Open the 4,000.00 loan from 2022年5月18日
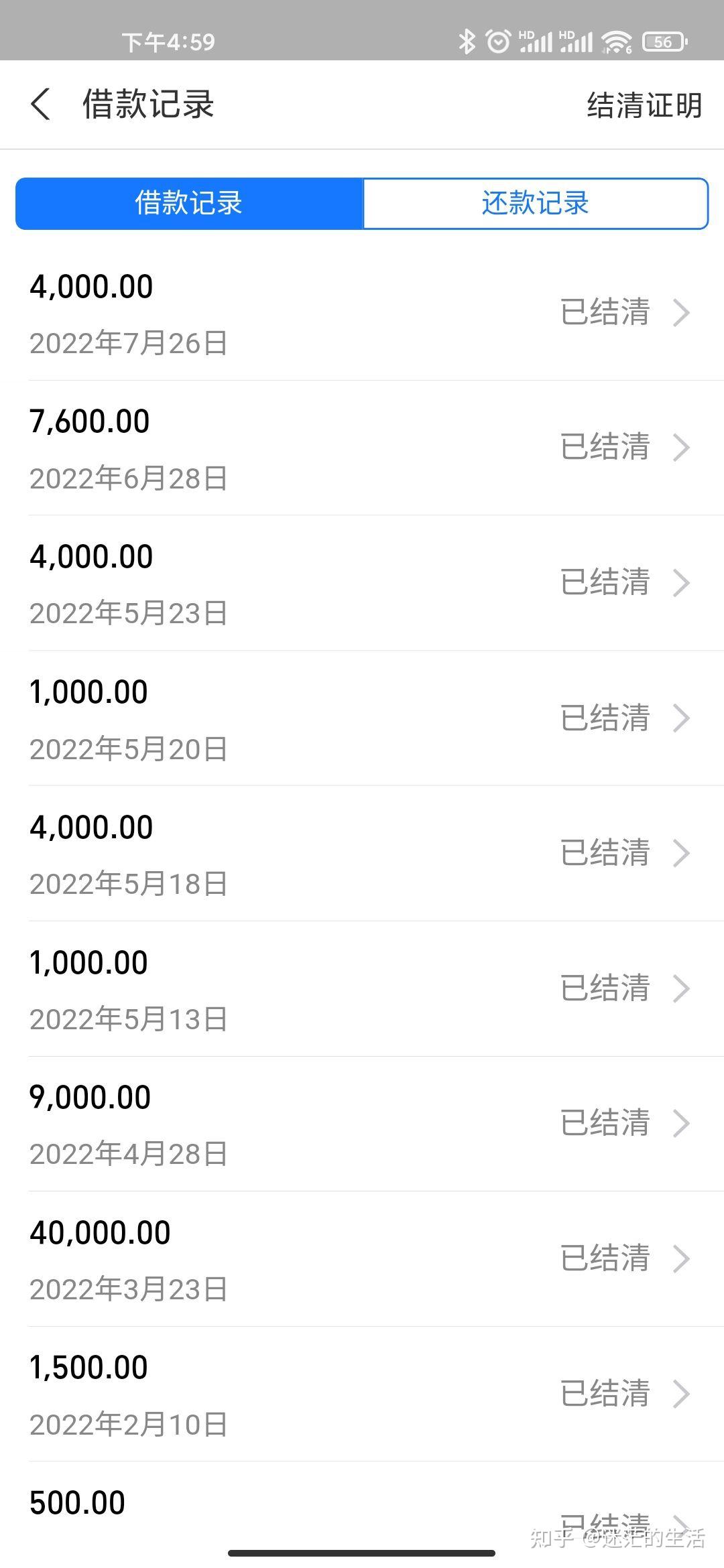Screen dimensions: 724x1568 362,854
